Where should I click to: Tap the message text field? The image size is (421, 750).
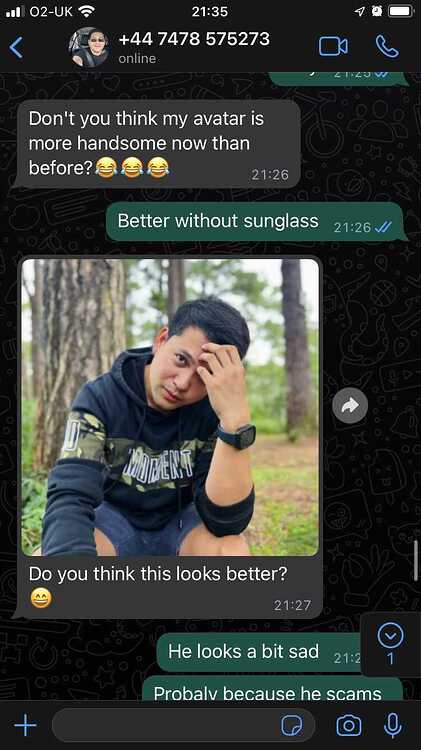point(163,726)
